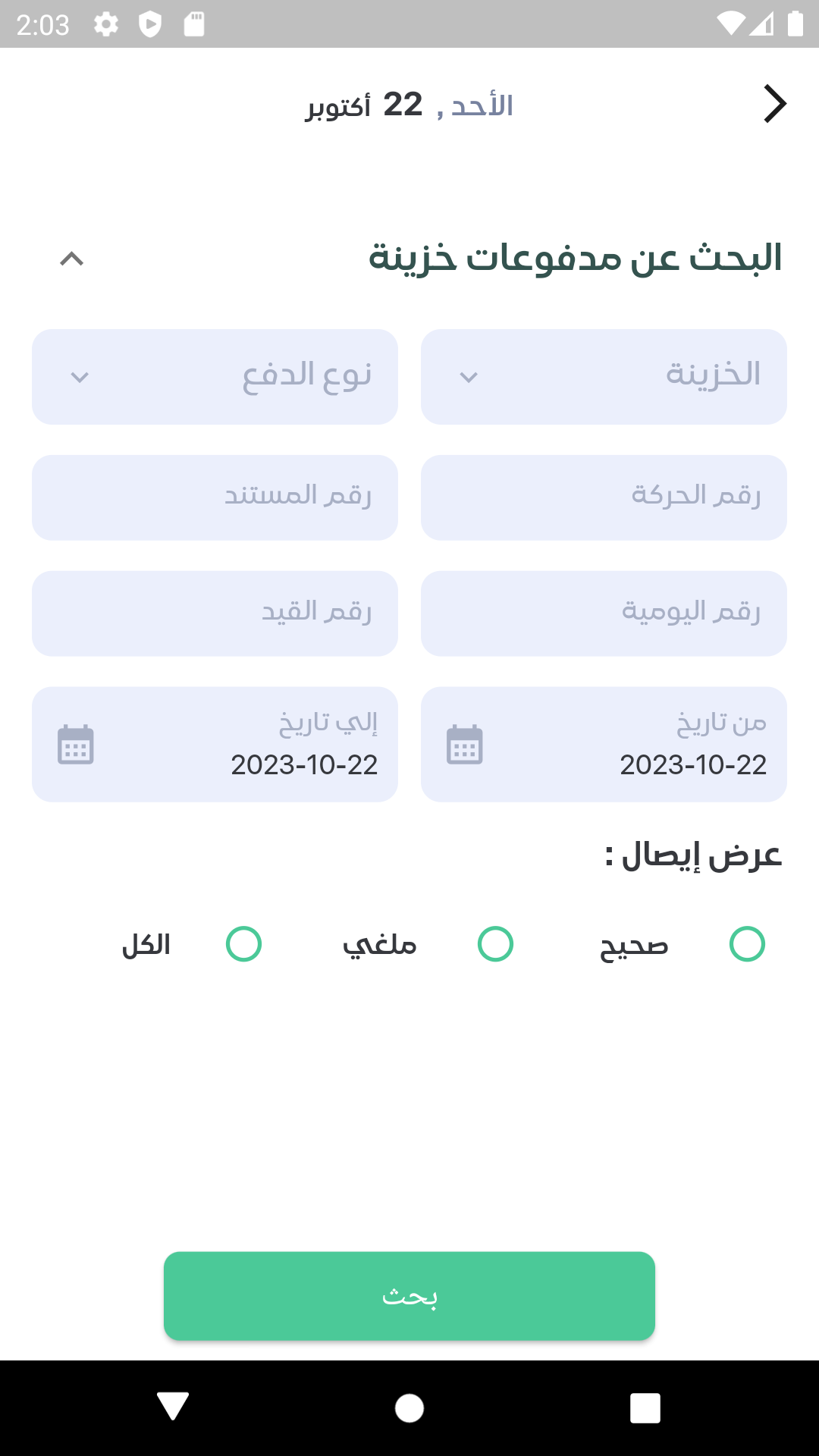Screen dimensions: 819x1456
Task: Open the الخزينة dropdown
Action: [604, 377]
